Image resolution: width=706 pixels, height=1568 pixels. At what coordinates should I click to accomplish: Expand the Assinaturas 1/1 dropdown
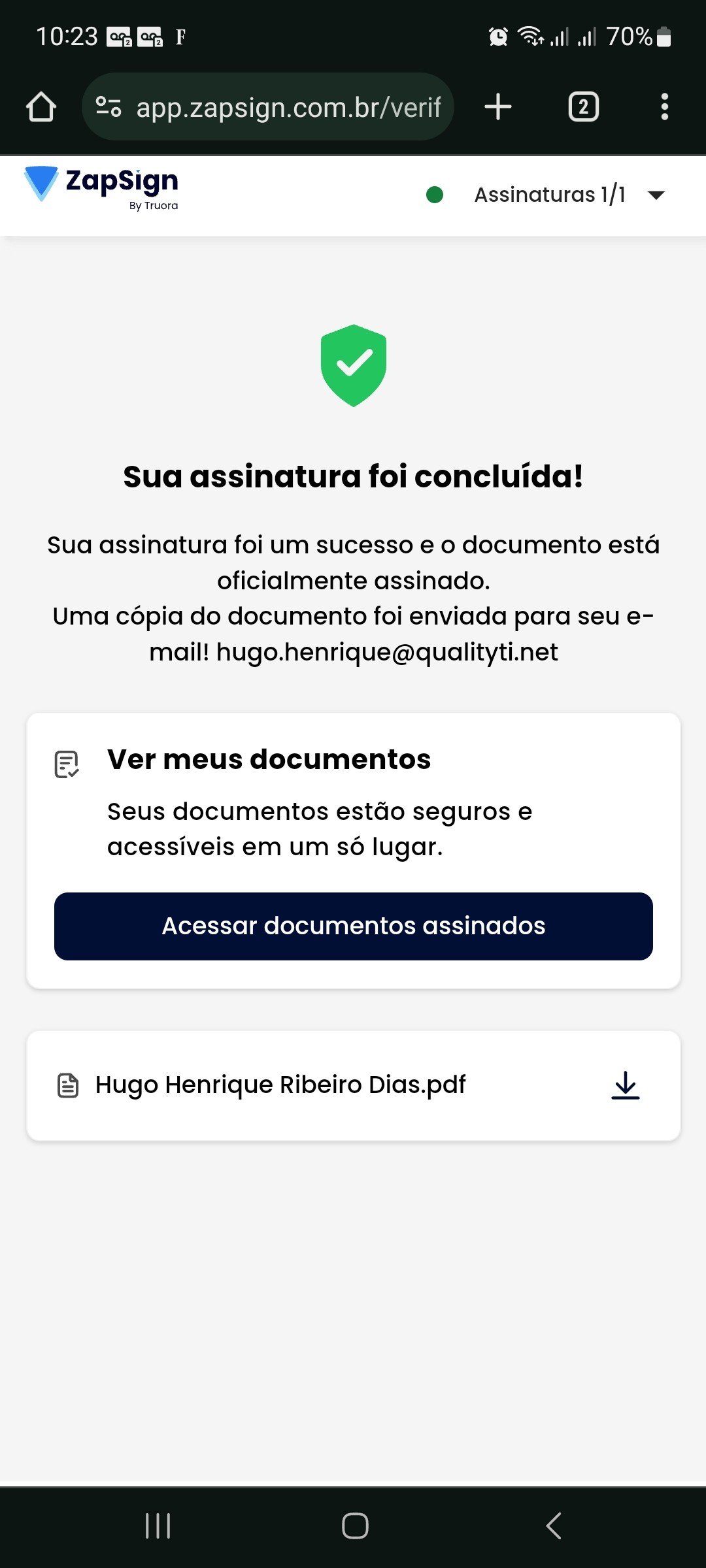point(656,195)
